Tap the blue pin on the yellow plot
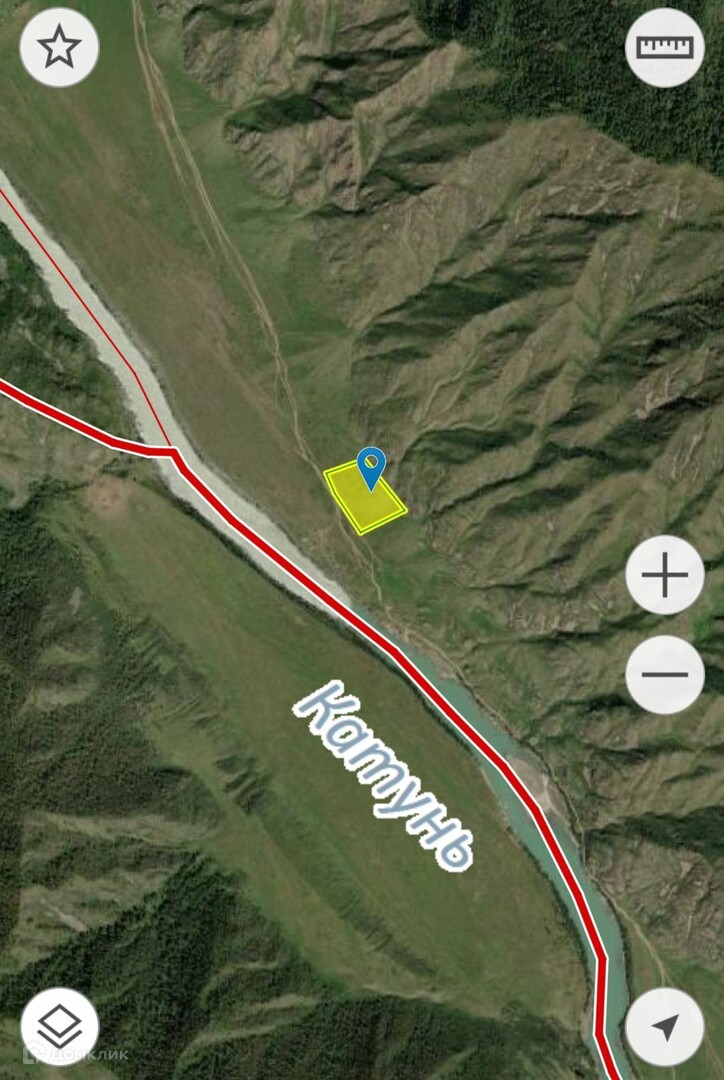 [371, 466]
